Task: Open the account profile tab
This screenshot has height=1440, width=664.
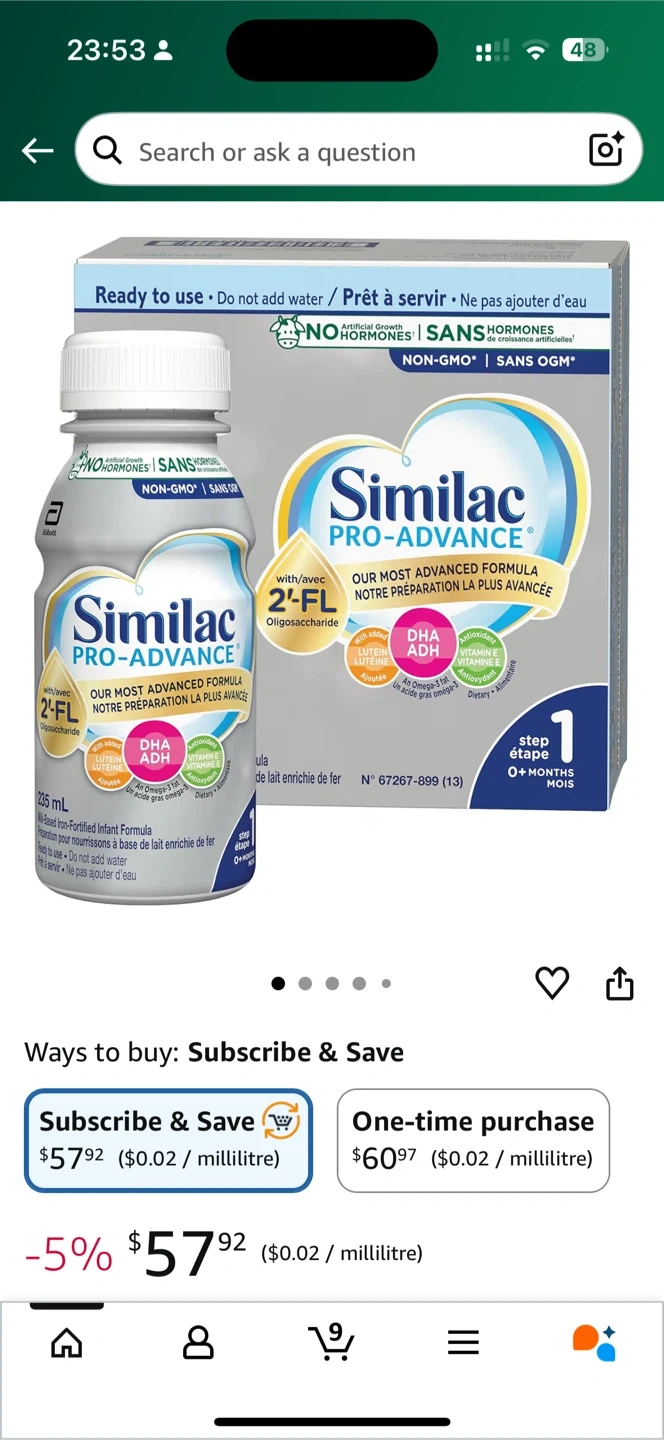Action: click(x=198, y=1342)
